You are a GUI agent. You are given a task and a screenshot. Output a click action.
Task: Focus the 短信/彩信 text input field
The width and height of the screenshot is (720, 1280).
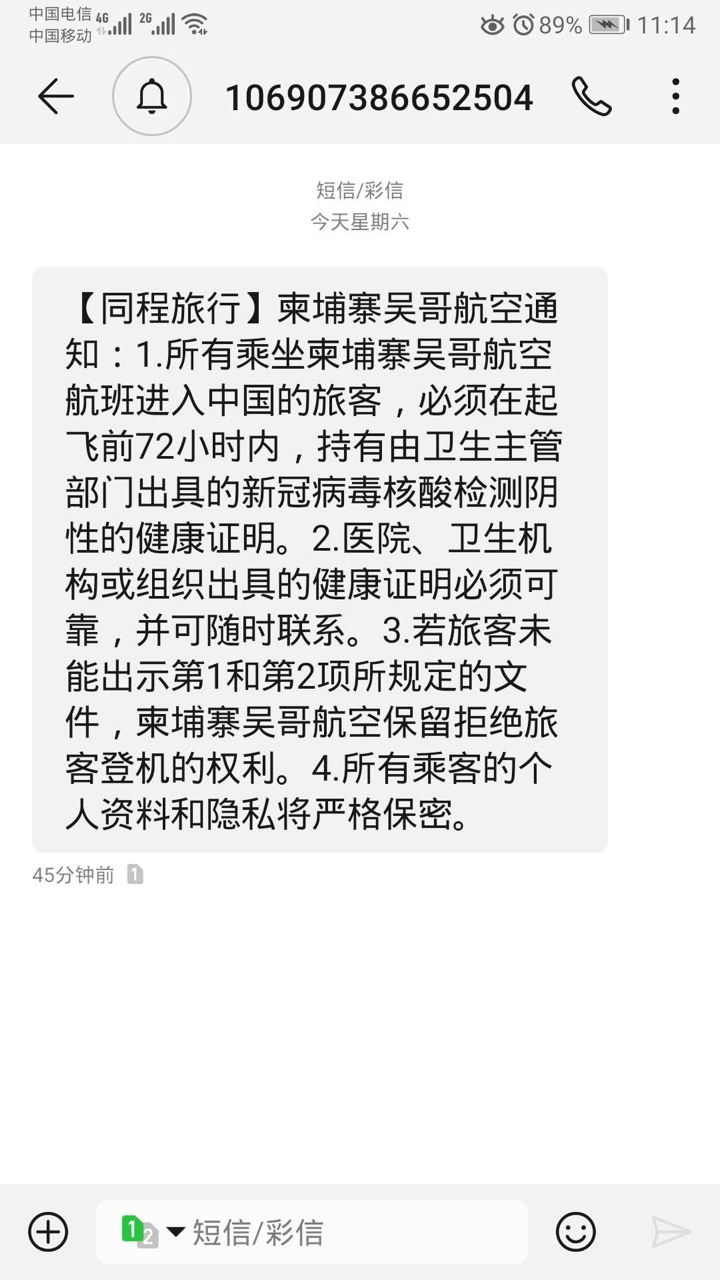coord(350,1232)
